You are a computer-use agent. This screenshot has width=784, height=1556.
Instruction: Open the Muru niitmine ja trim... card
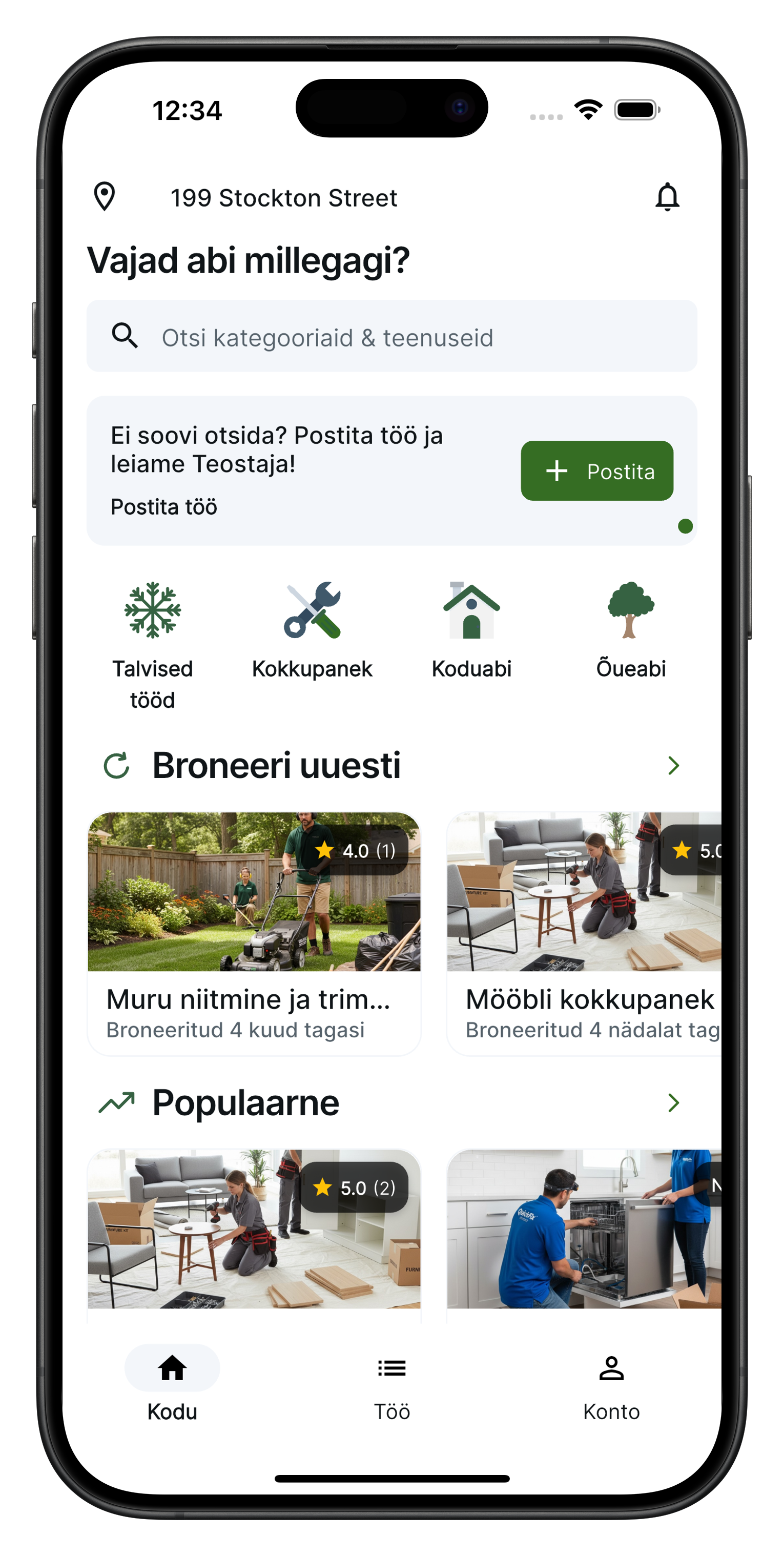(x=254, y=933)
